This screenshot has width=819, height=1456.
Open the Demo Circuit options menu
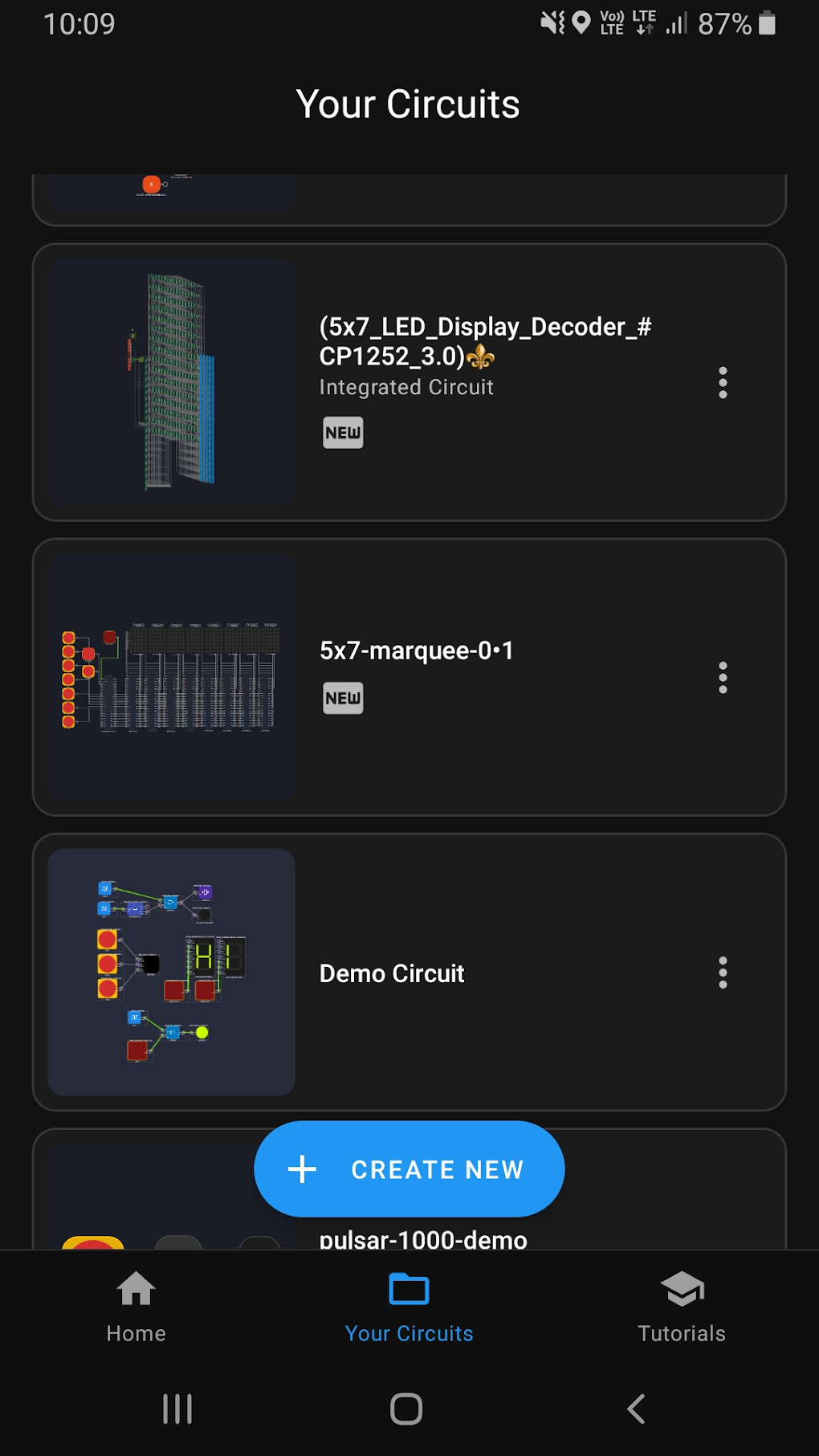723,973
